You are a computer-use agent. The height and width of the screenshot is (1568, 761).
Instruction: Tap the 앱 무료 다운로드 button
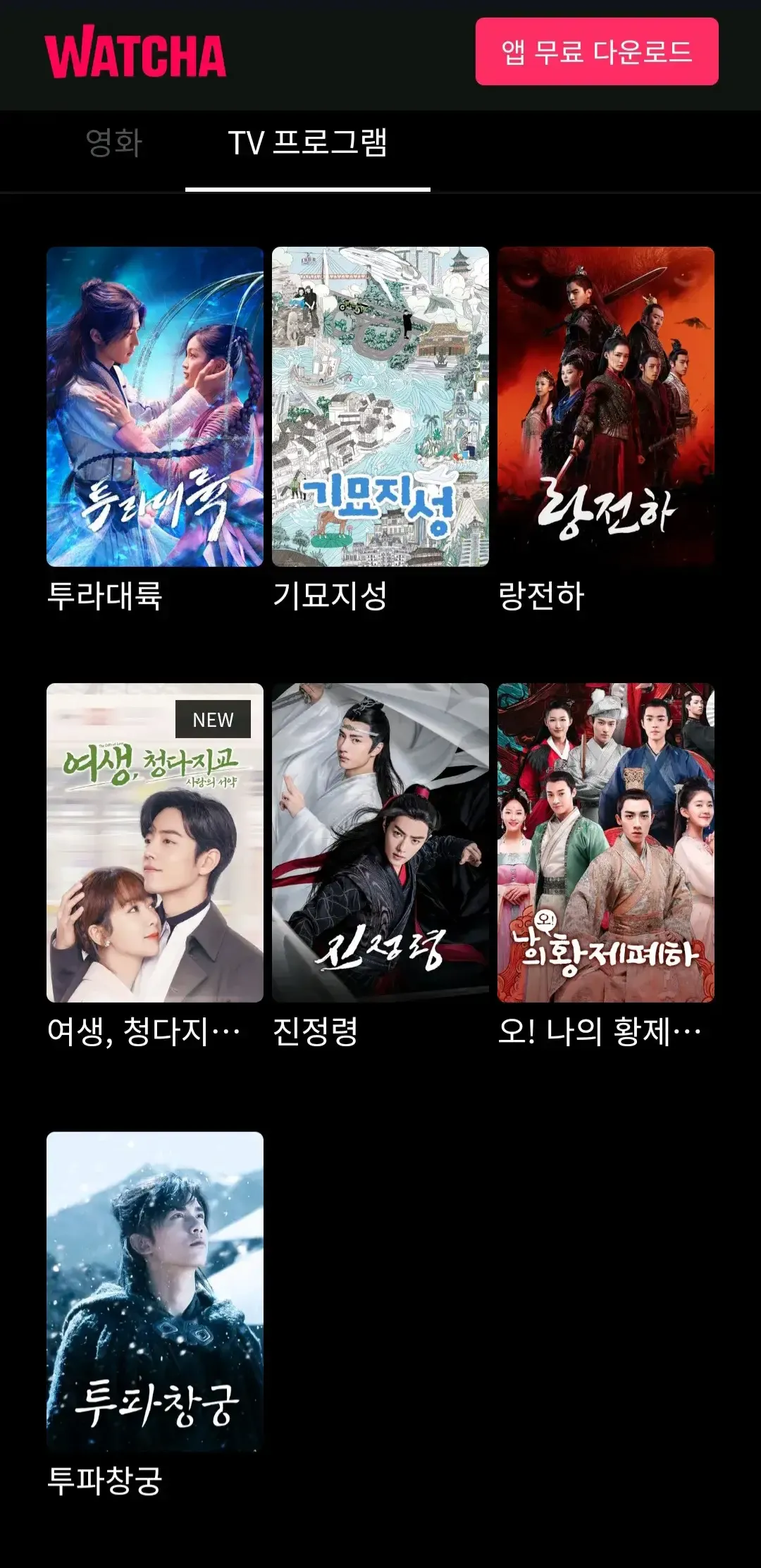(x=596, y=52)
